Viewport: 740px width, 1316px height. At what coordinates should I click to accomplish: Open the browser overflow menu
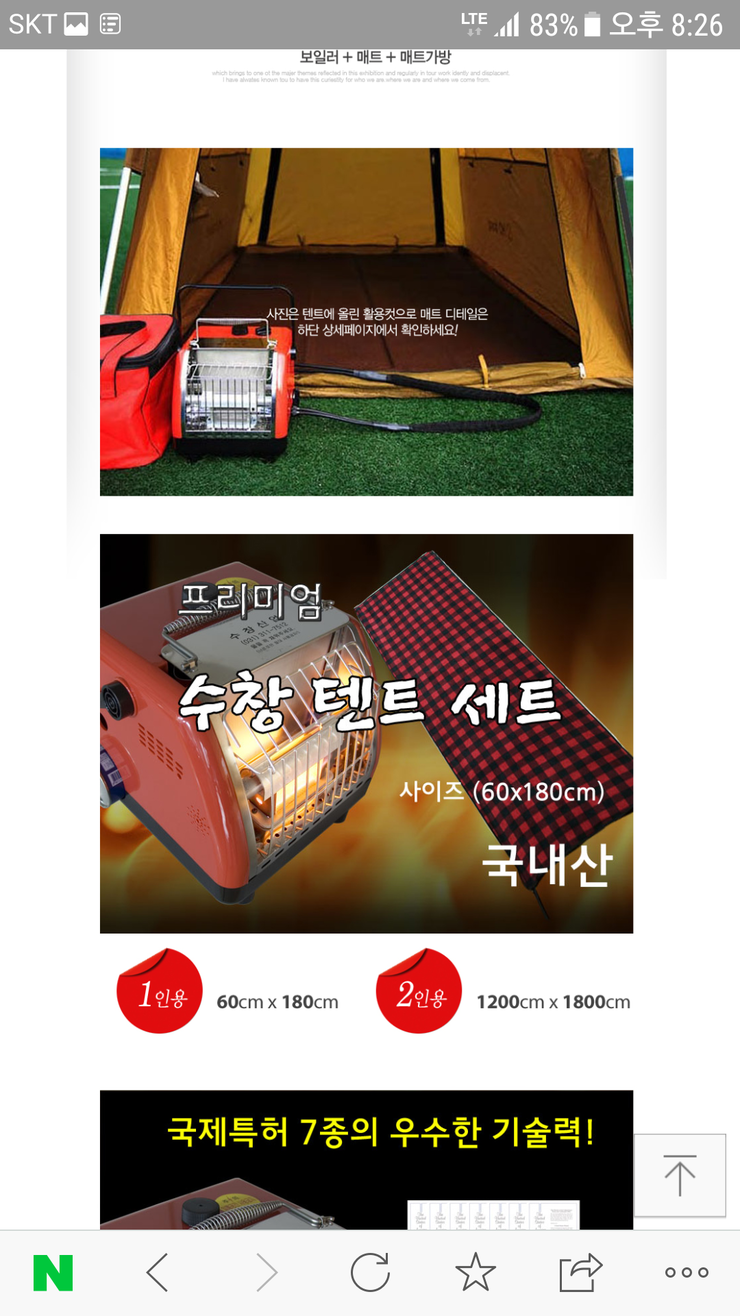(687, 1272)
